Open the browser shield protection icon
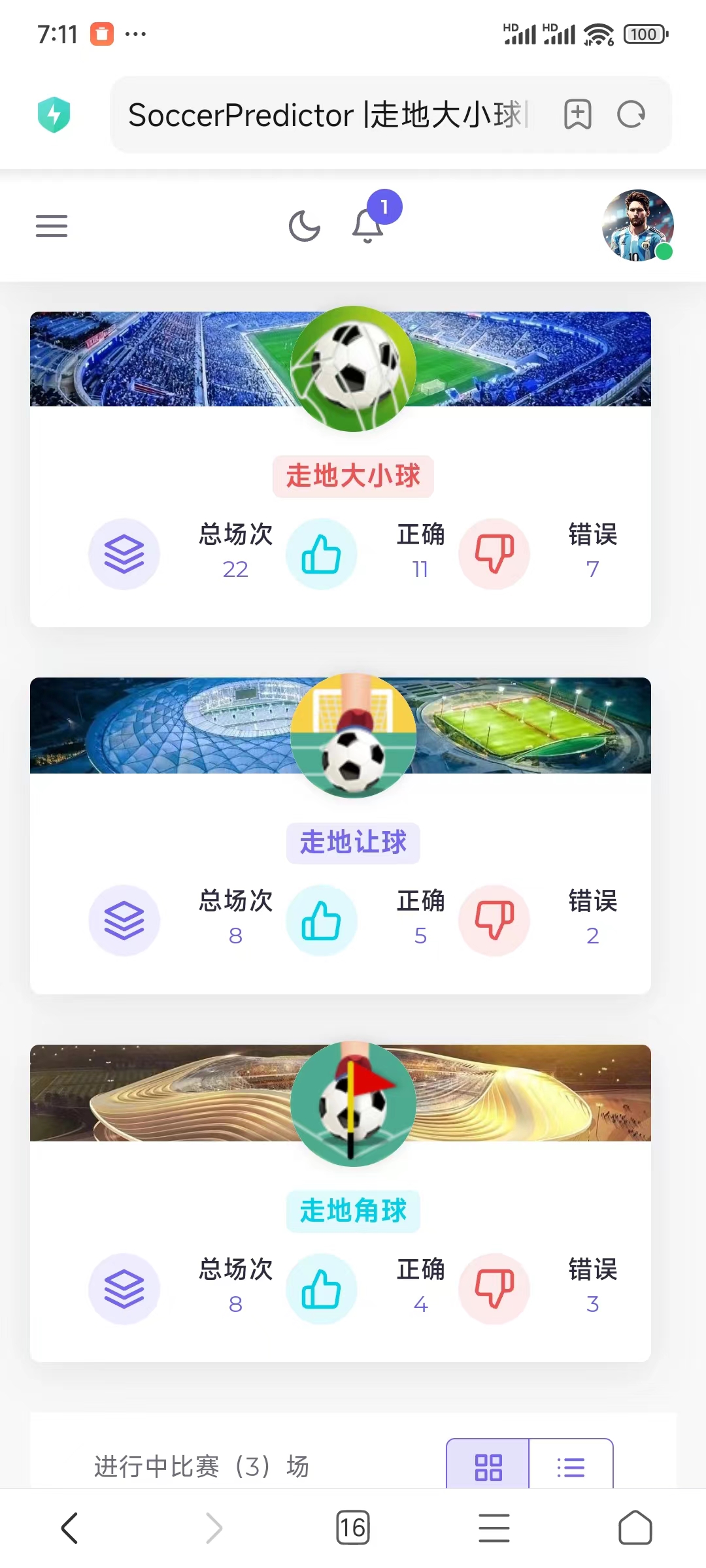This screenshot has width=706, height=1568. 54,115
